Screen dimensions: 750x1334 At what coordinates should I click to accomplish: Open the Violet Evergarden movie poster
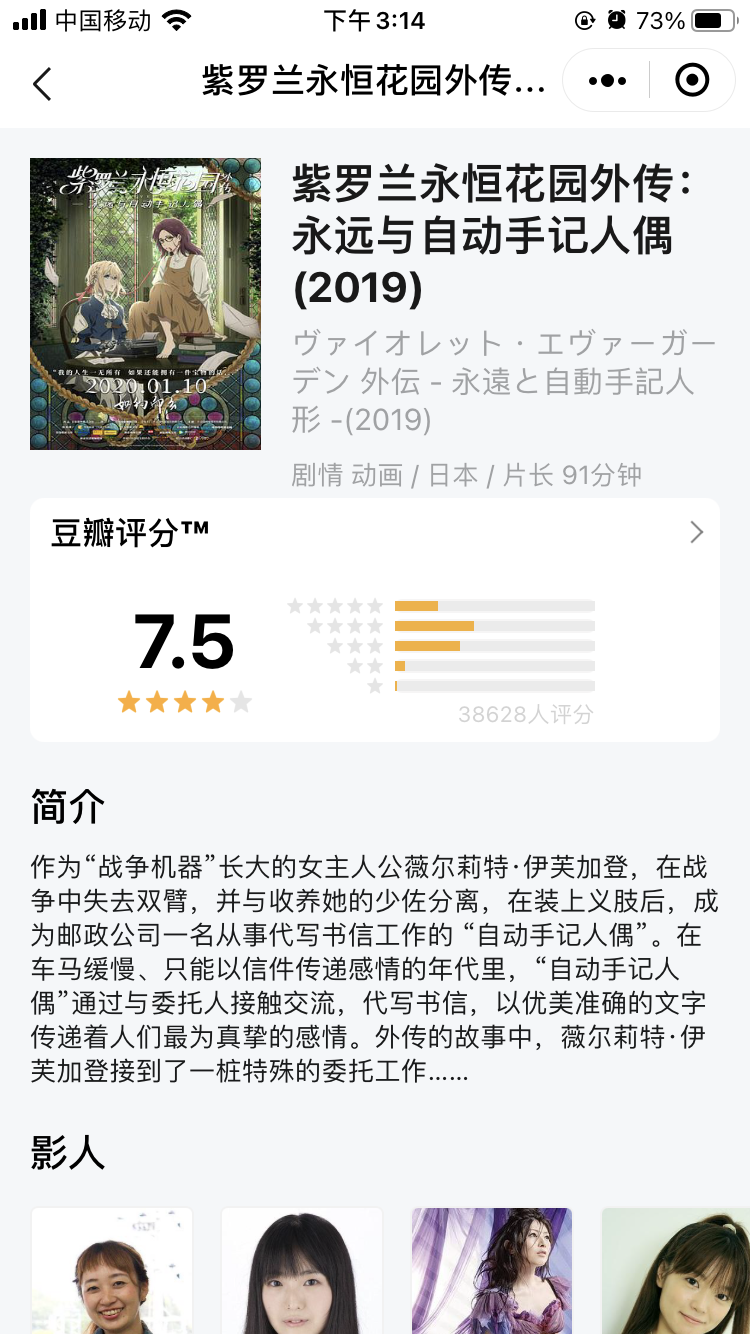(146, 304)
